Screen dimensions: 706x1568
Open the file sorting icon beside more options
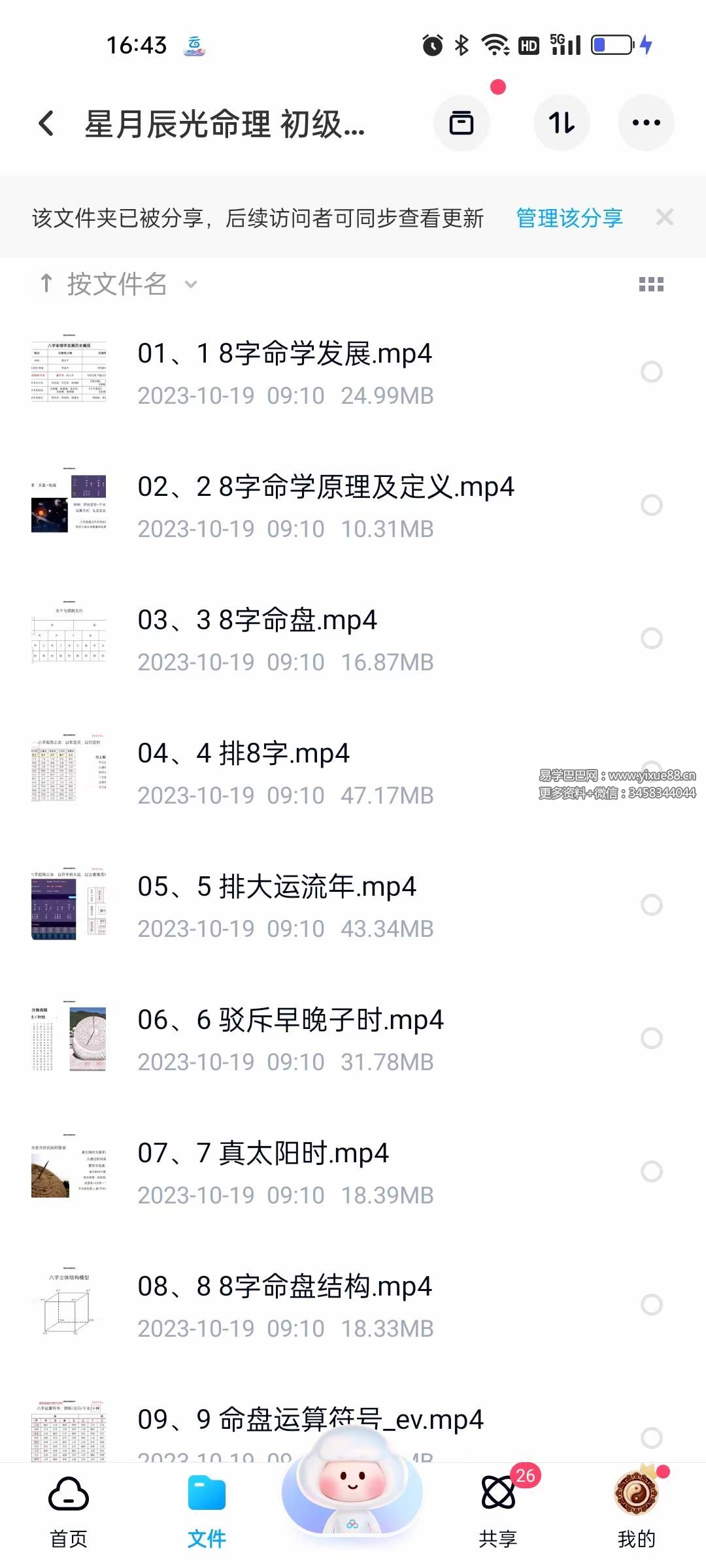(x=561, y=123)
